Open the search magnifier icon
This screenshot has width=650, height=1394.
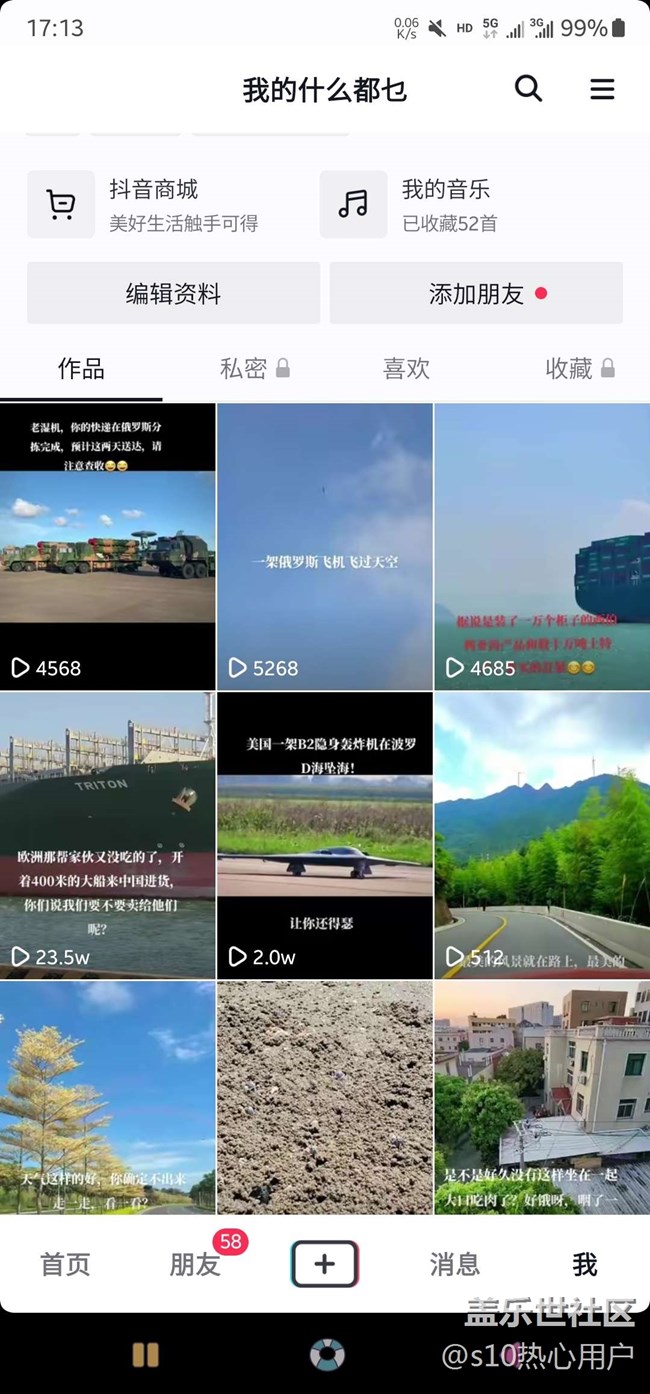[528, 89]
